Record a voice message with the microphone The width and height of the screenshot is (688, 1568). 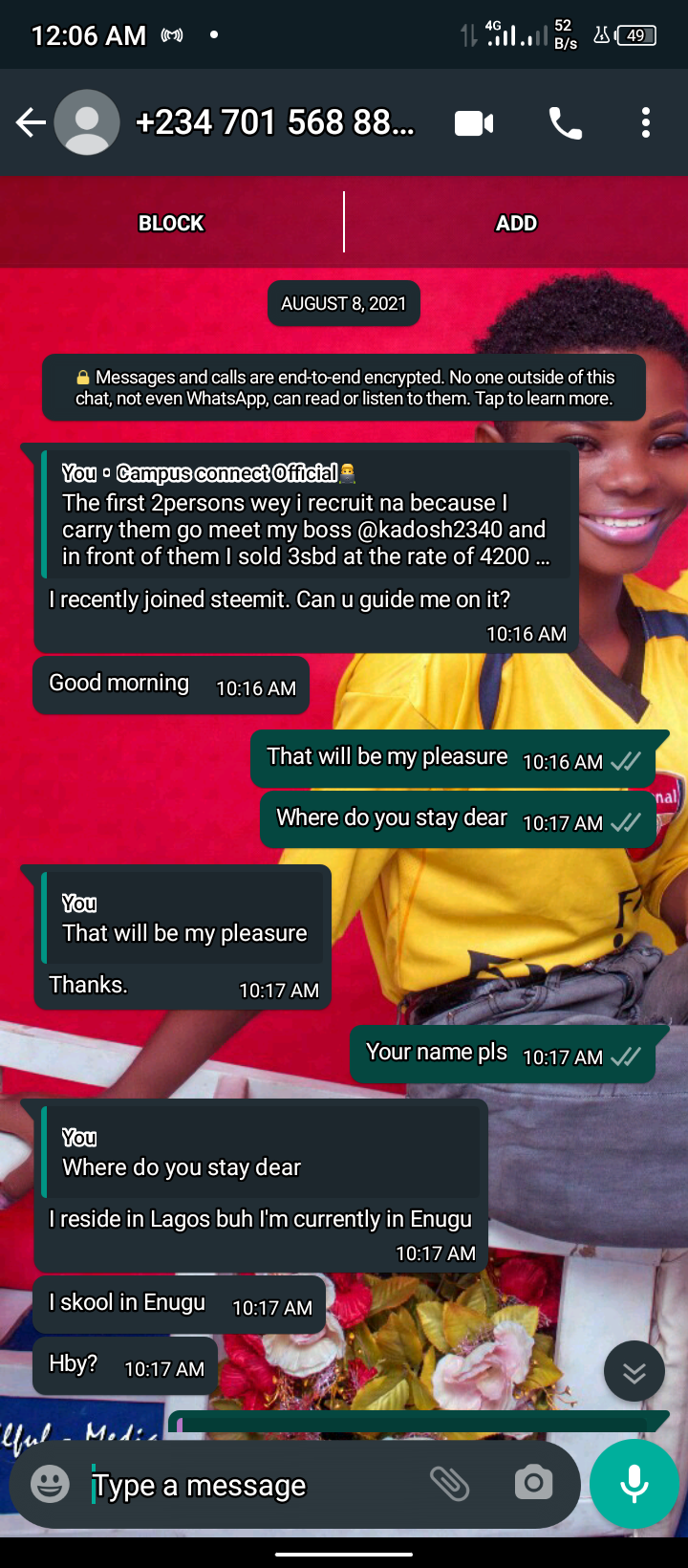pos(634,1484)
